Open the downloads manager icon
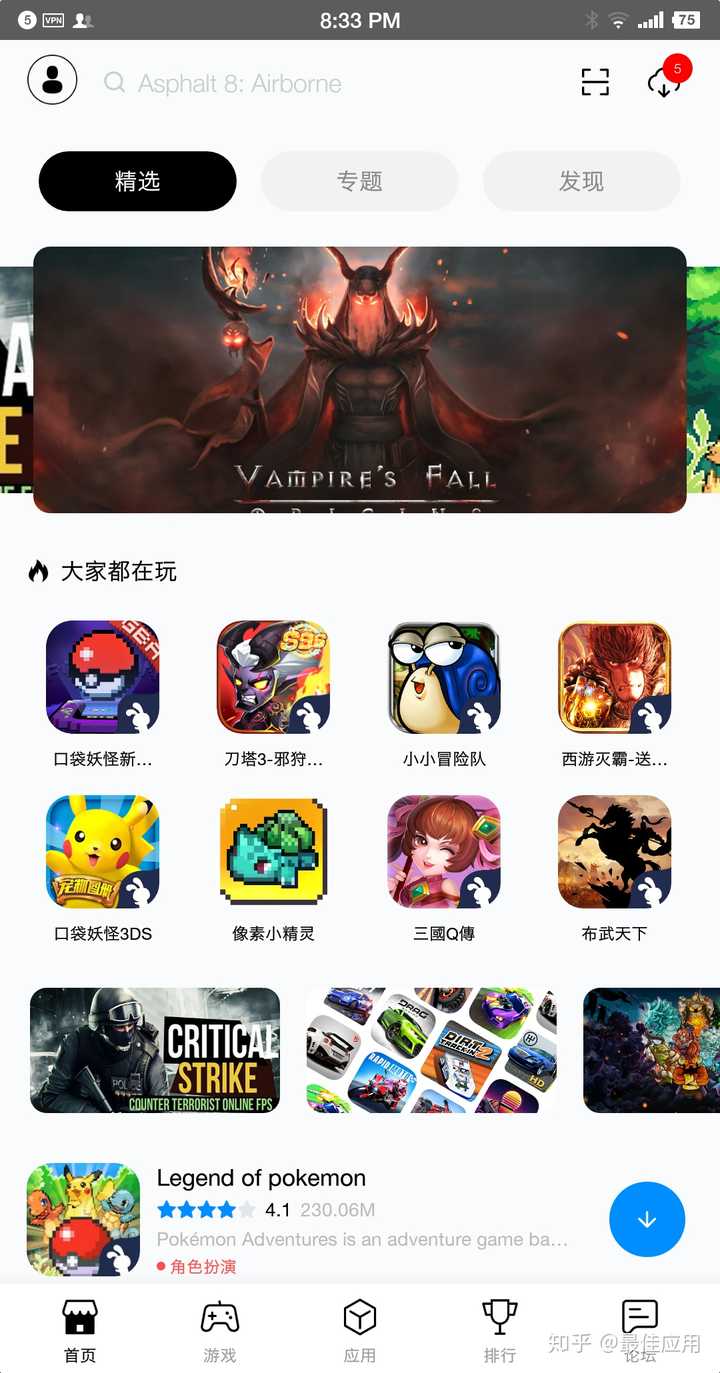 664,82
